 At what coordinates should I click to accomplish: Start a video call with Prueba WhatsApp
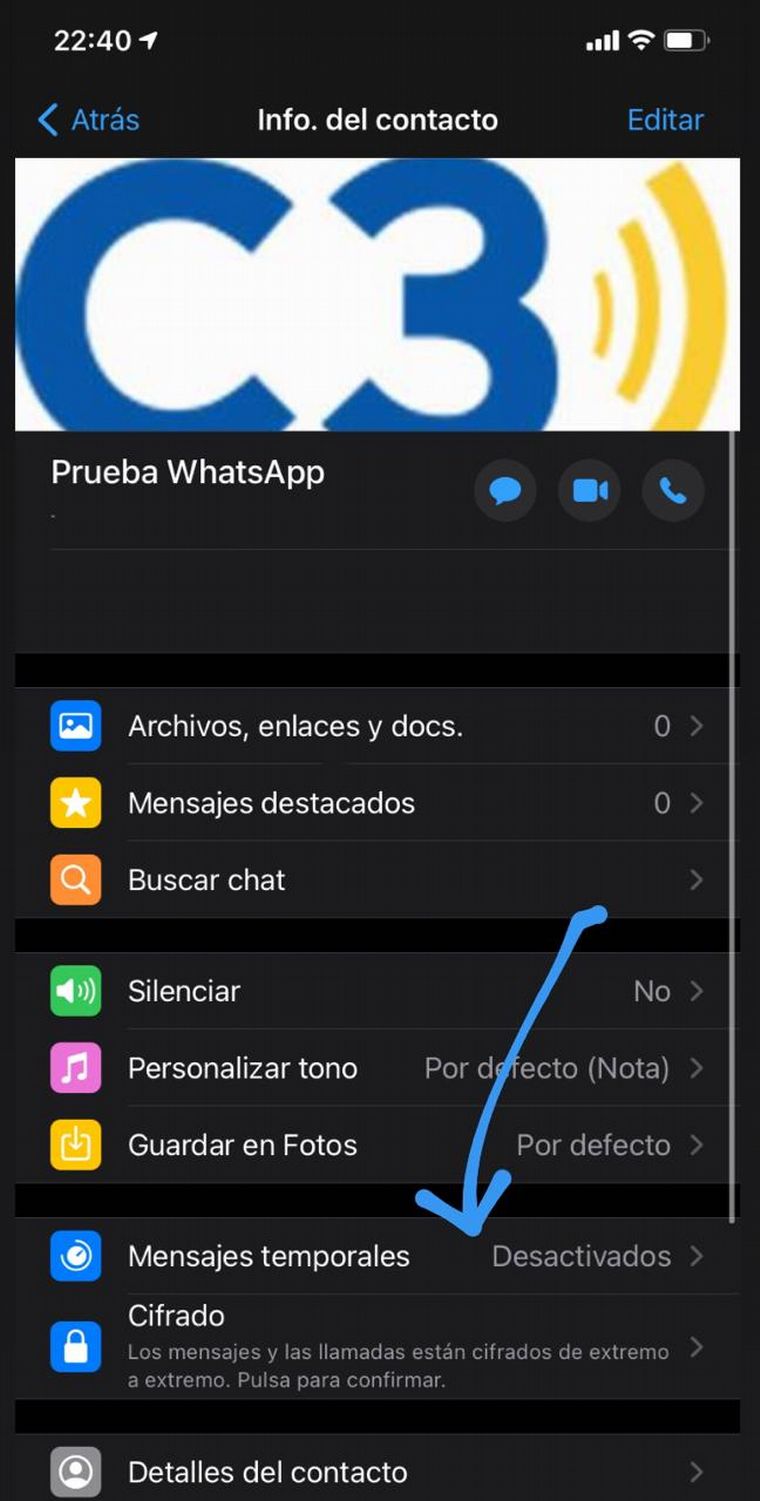coord(589,491)
